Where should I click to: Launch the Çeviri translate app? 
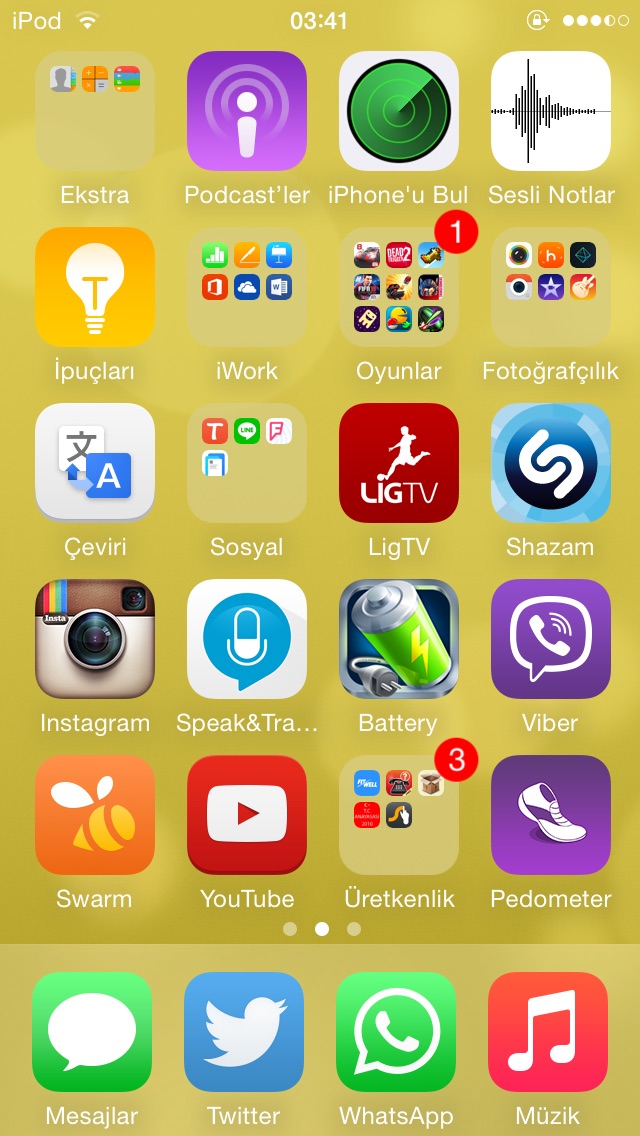[x=95, y=463]
